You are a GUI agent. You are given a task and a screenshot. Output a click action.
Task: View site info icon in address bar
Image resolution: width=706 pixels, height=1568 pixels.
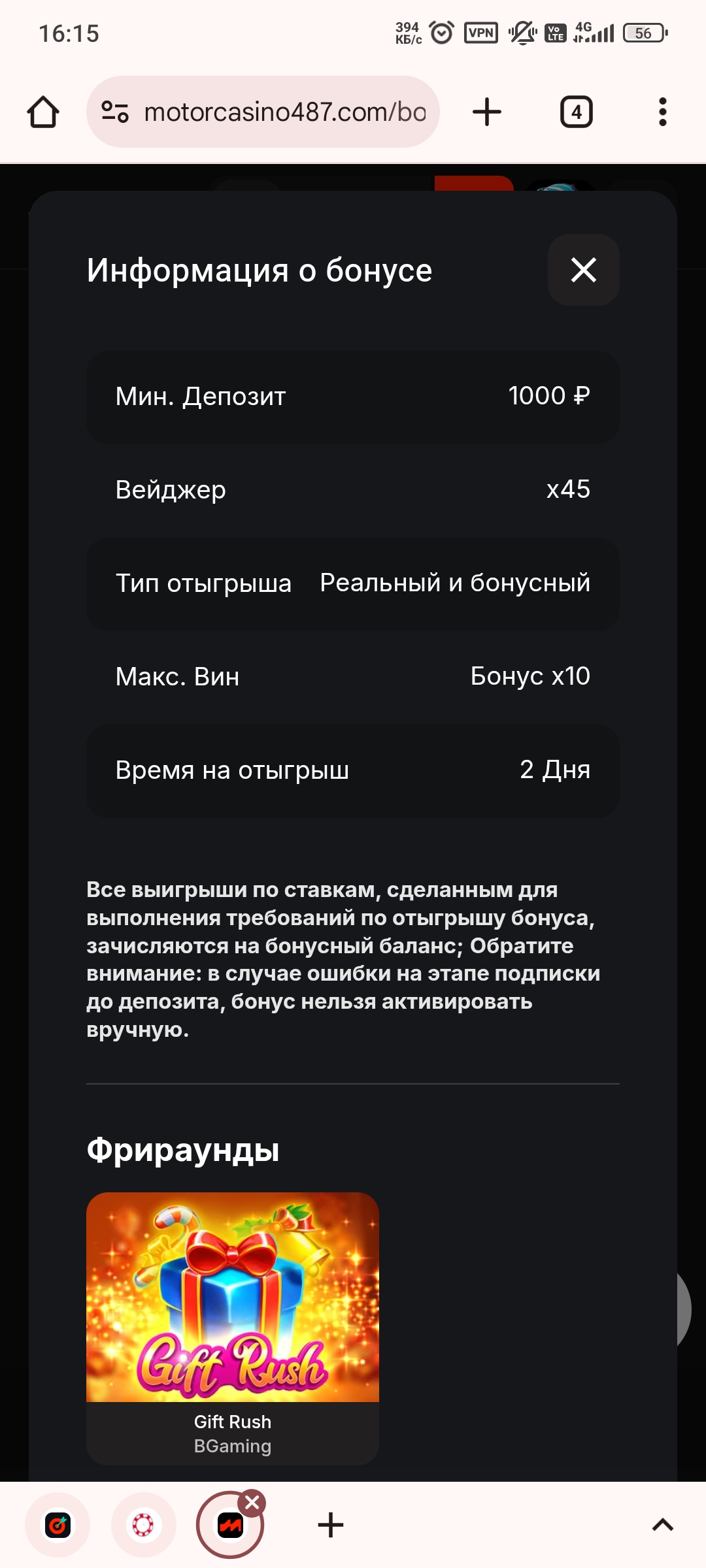pyautogui.click(x=115, y=112)
